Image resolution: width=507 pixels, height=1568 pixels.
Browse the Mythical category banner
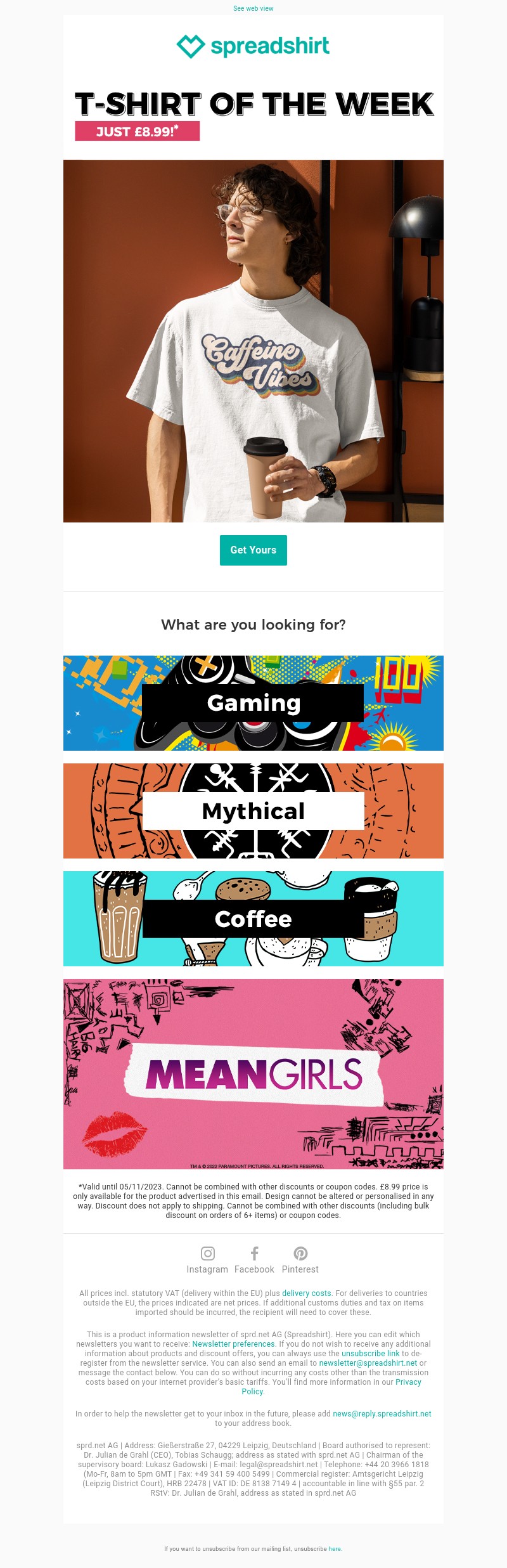point(253,810)
